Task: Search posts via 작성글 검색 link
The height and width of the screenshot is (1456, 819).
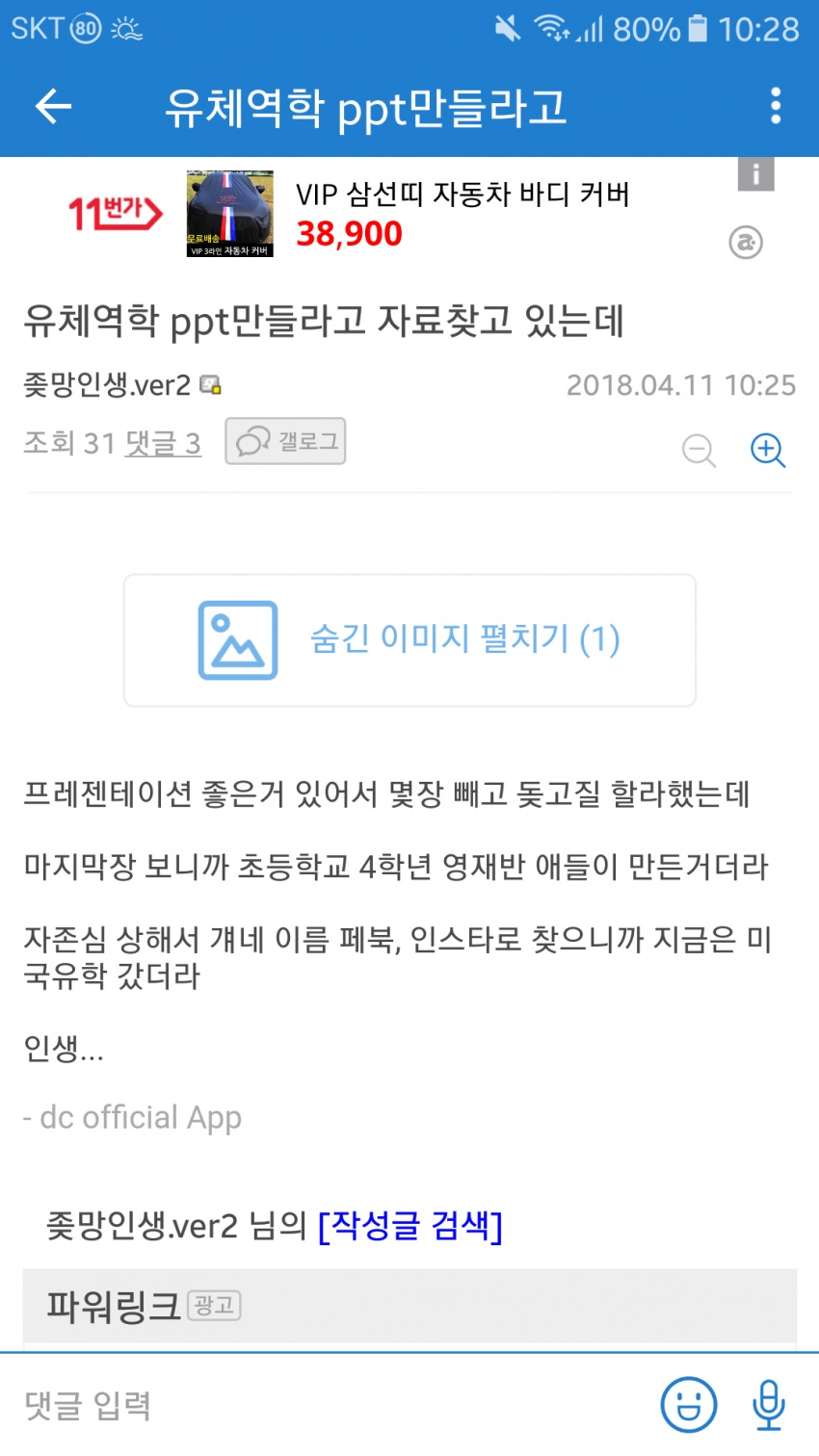Action: 409,1226
